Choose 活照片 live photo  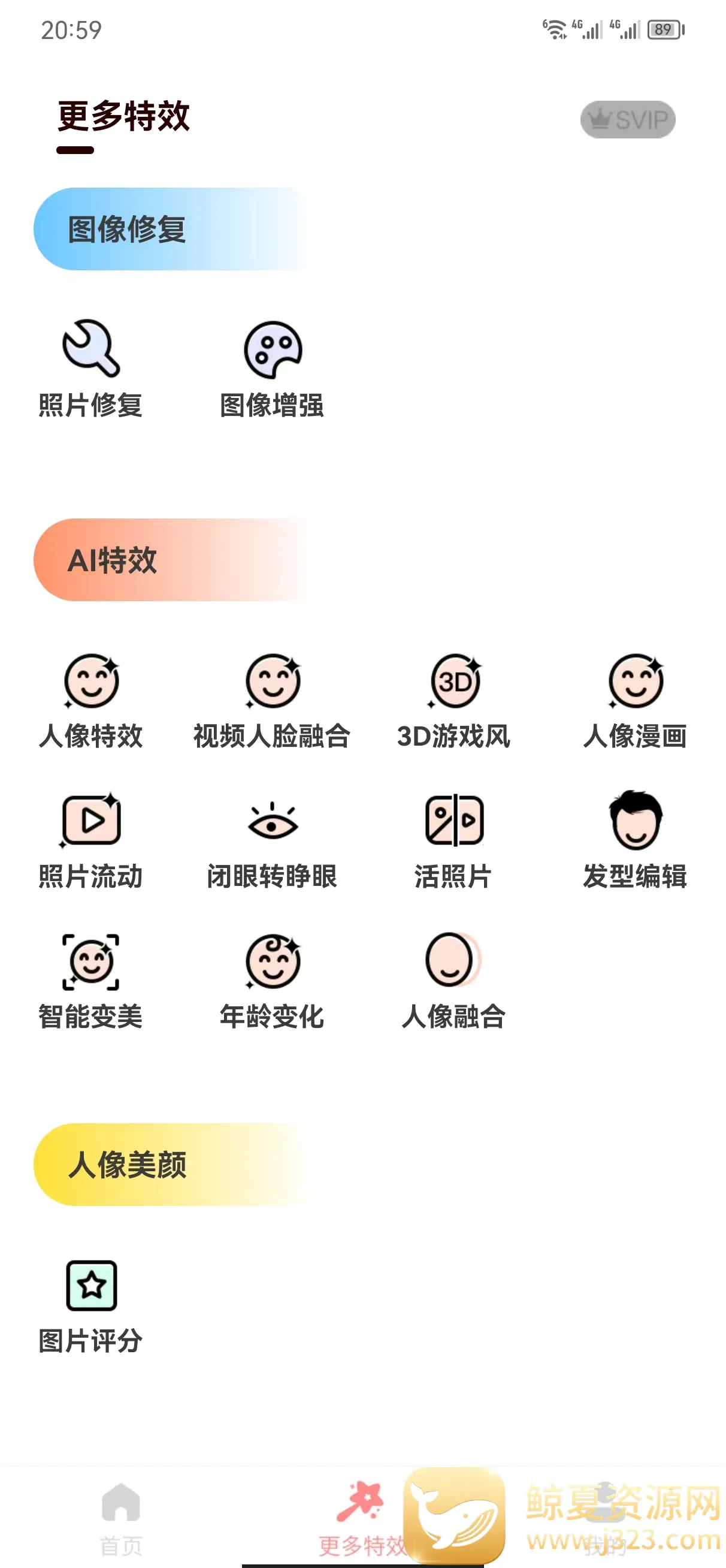pyautogui.click(x=454, y=840)
